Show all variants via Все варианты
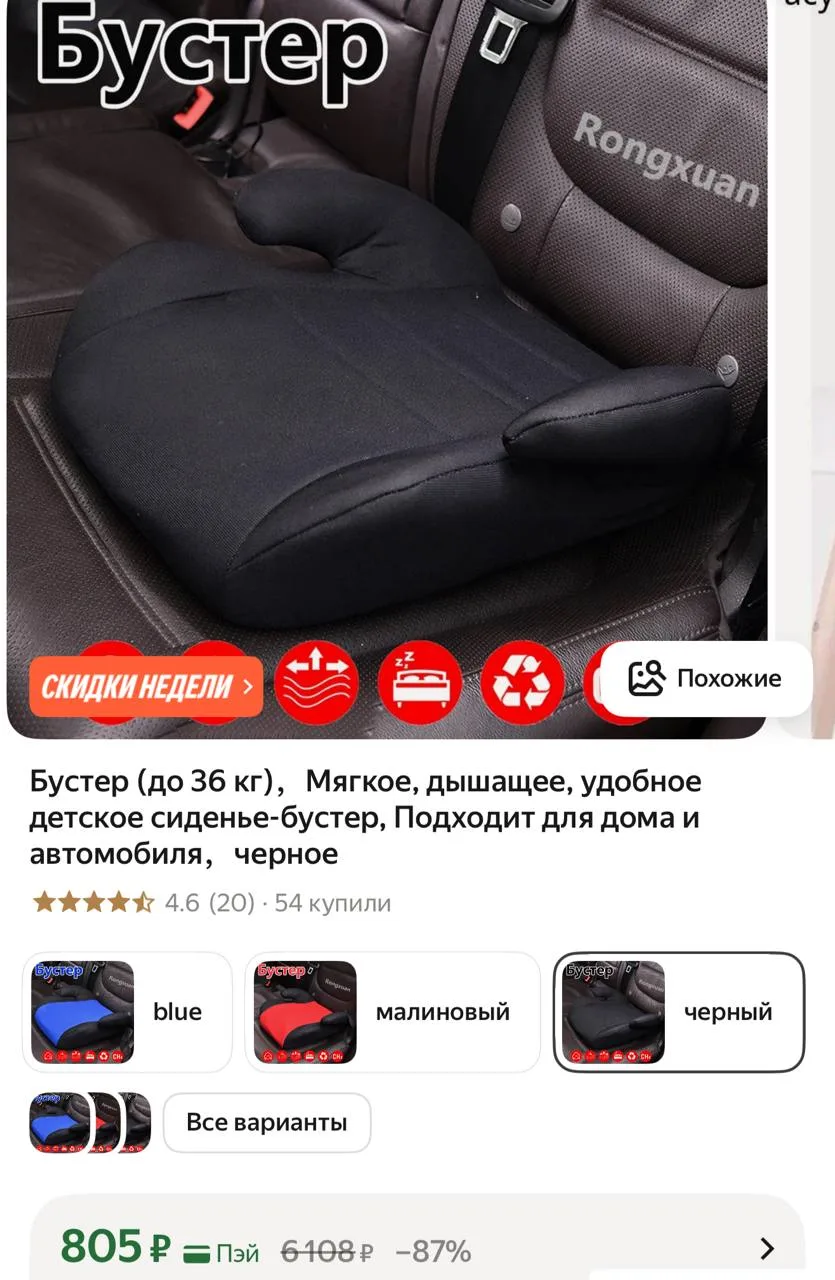835x1280 pixels. coord(267,1122)
